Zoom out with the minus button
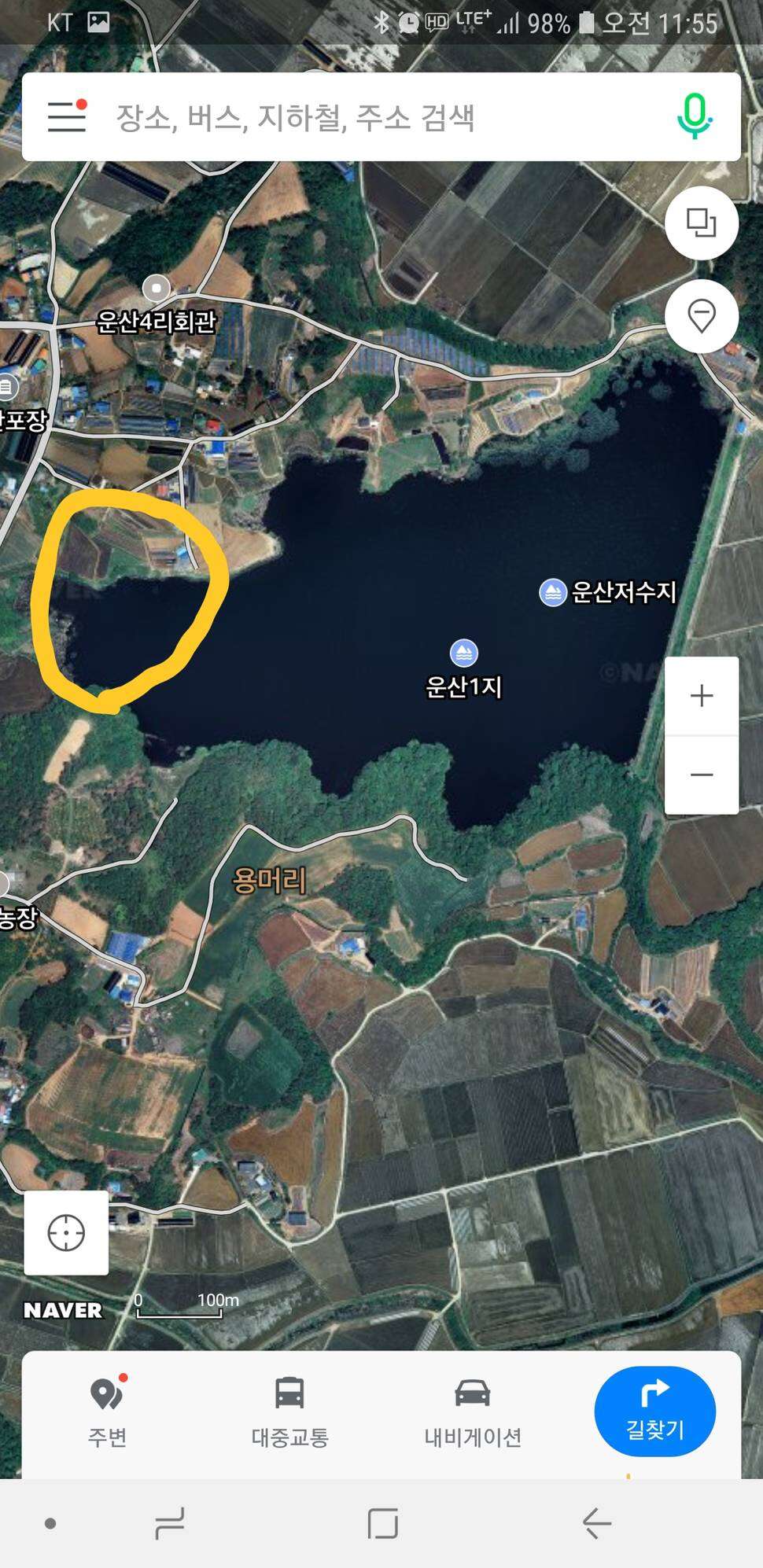The height and width of the screenshot is (1568, 763). tap(701, 775)
